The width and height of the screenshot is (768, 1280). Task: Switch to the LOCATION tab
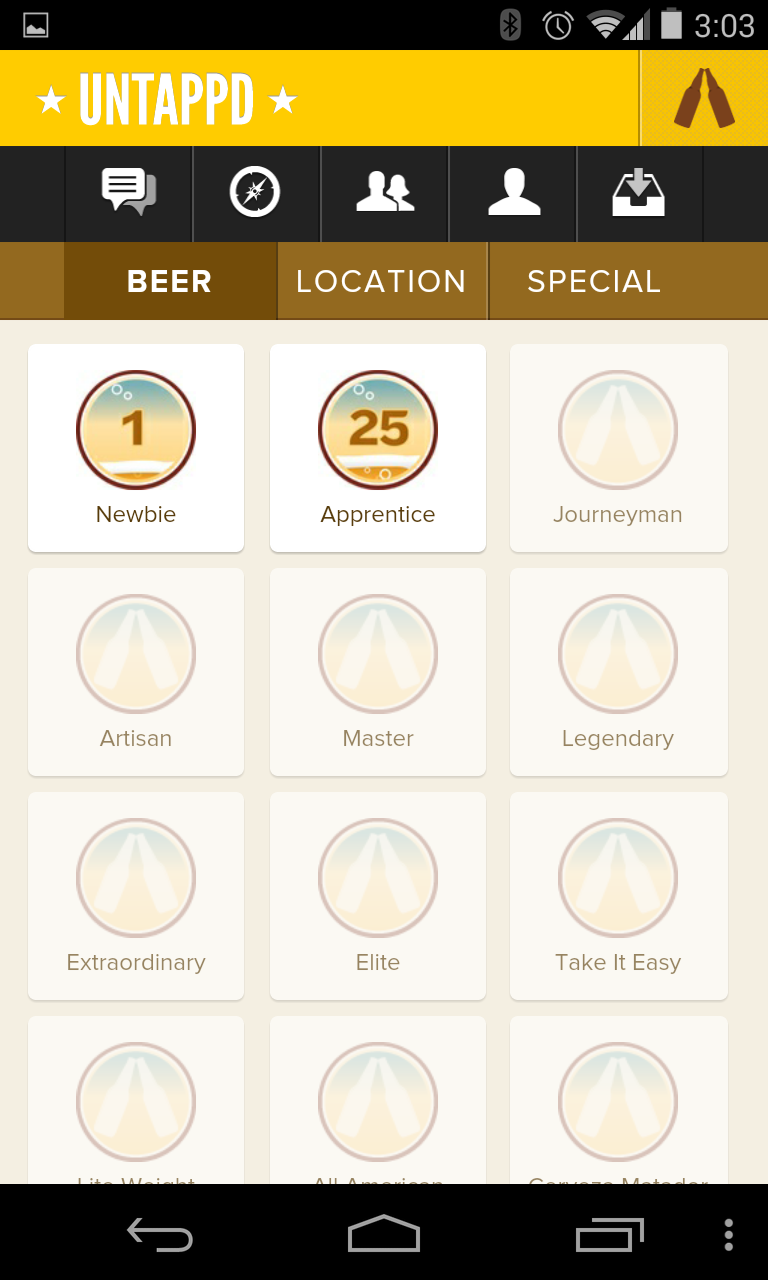coord(380,281)
